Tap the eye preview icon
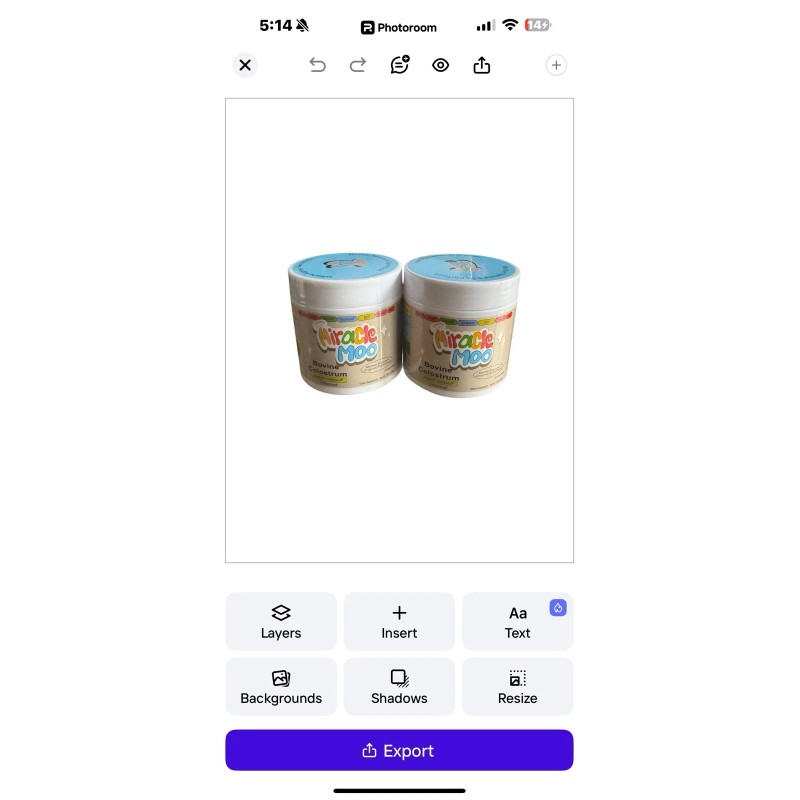800x800 pixels. coord(441,65)
